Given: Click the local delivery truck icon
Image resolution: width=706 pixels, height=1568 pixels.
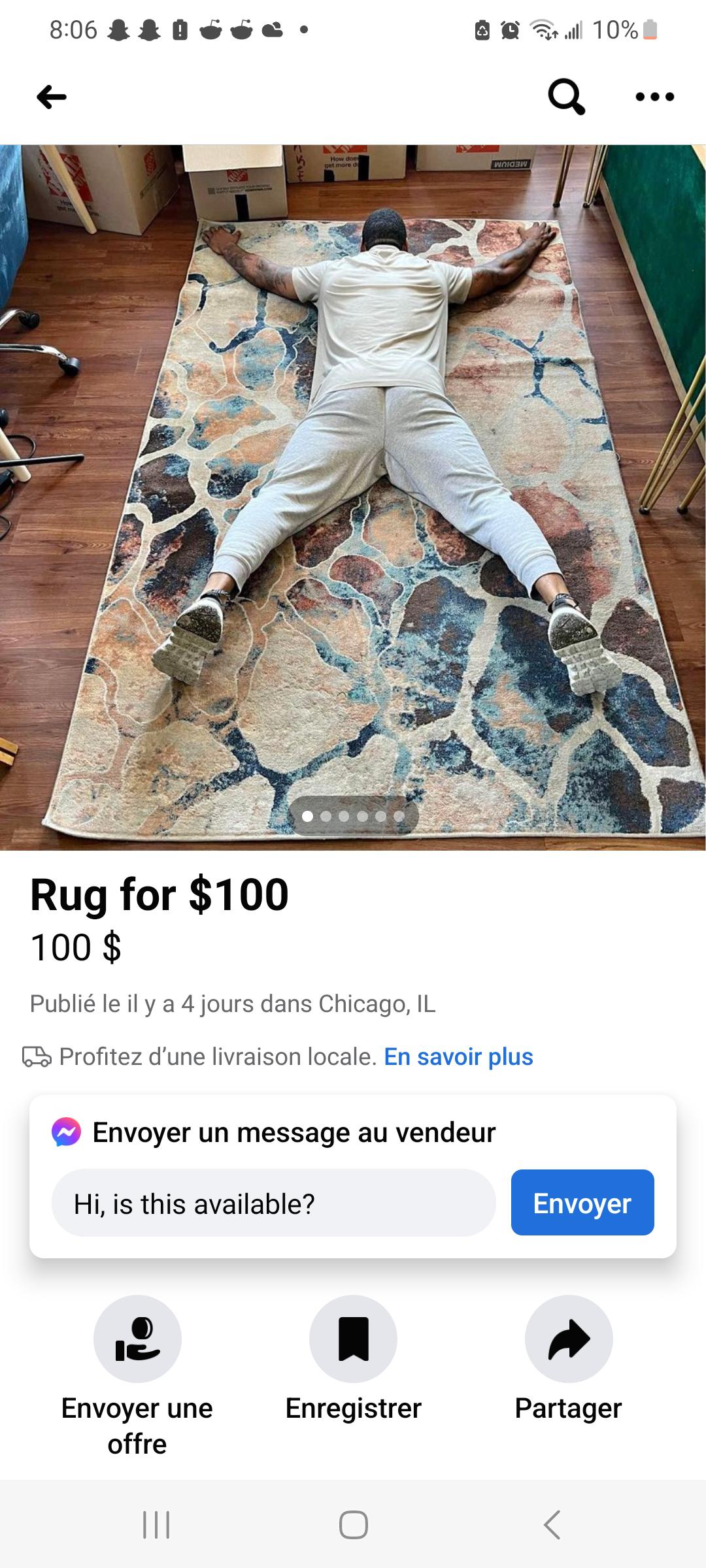Looking at the screenshot, I should point(37,1056).
